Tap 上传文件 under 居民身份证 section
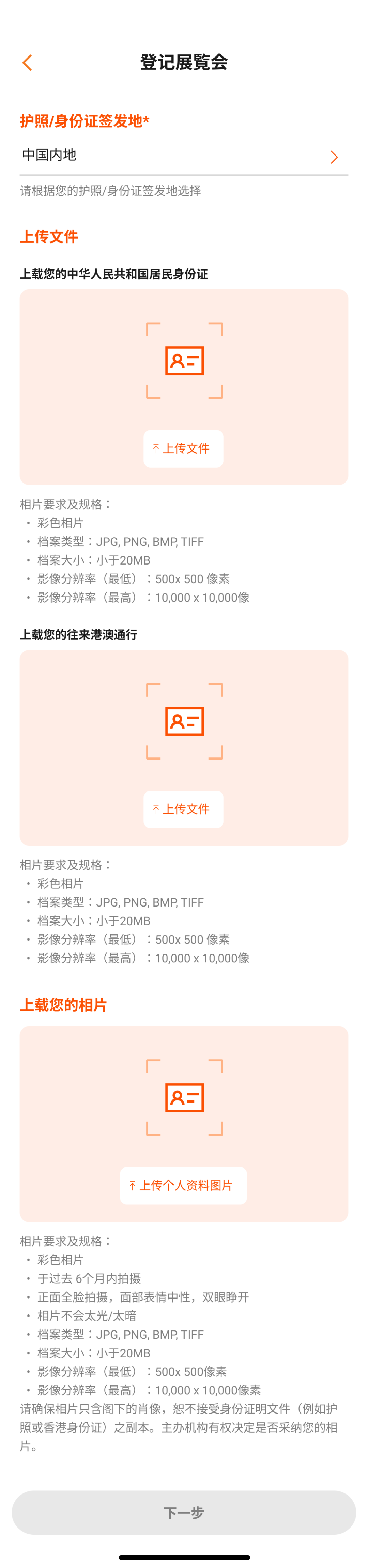368x1568 pixels. tap(183, 448)
